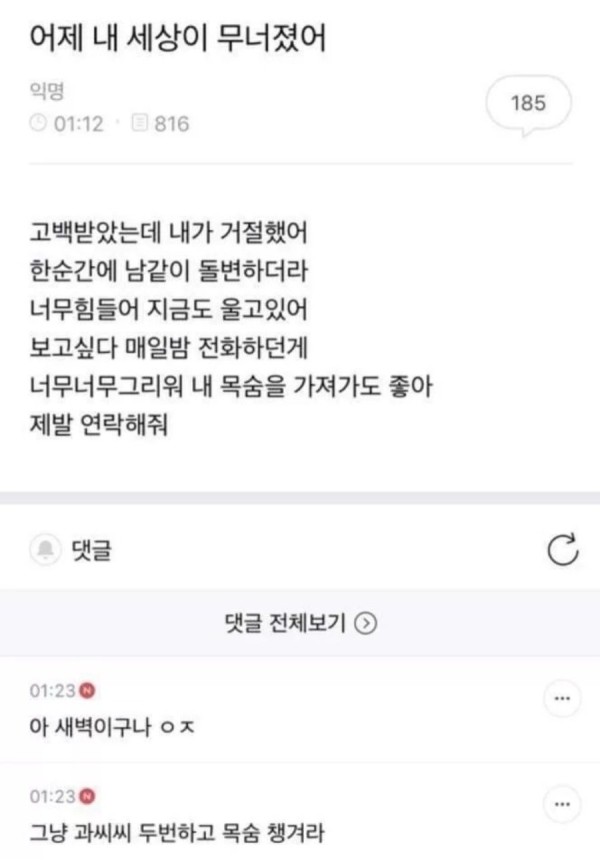600x863 pixels.
Task: Open more options on '아 새벽이구나' comment
Action: (x=561, y=699)
